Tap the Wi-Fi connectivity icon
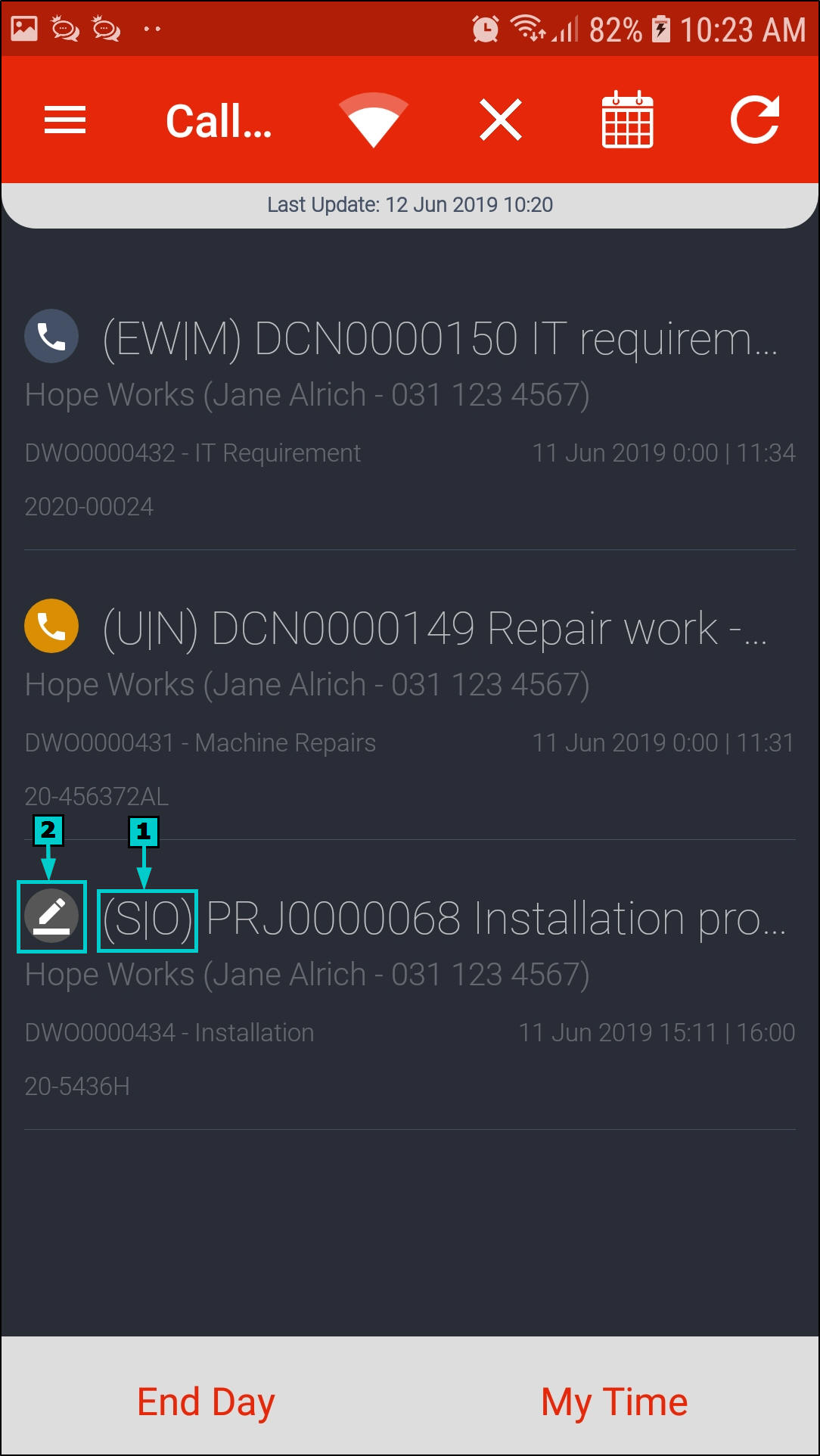The height and width of the screenshot is (1456, 820). point(373,120)
